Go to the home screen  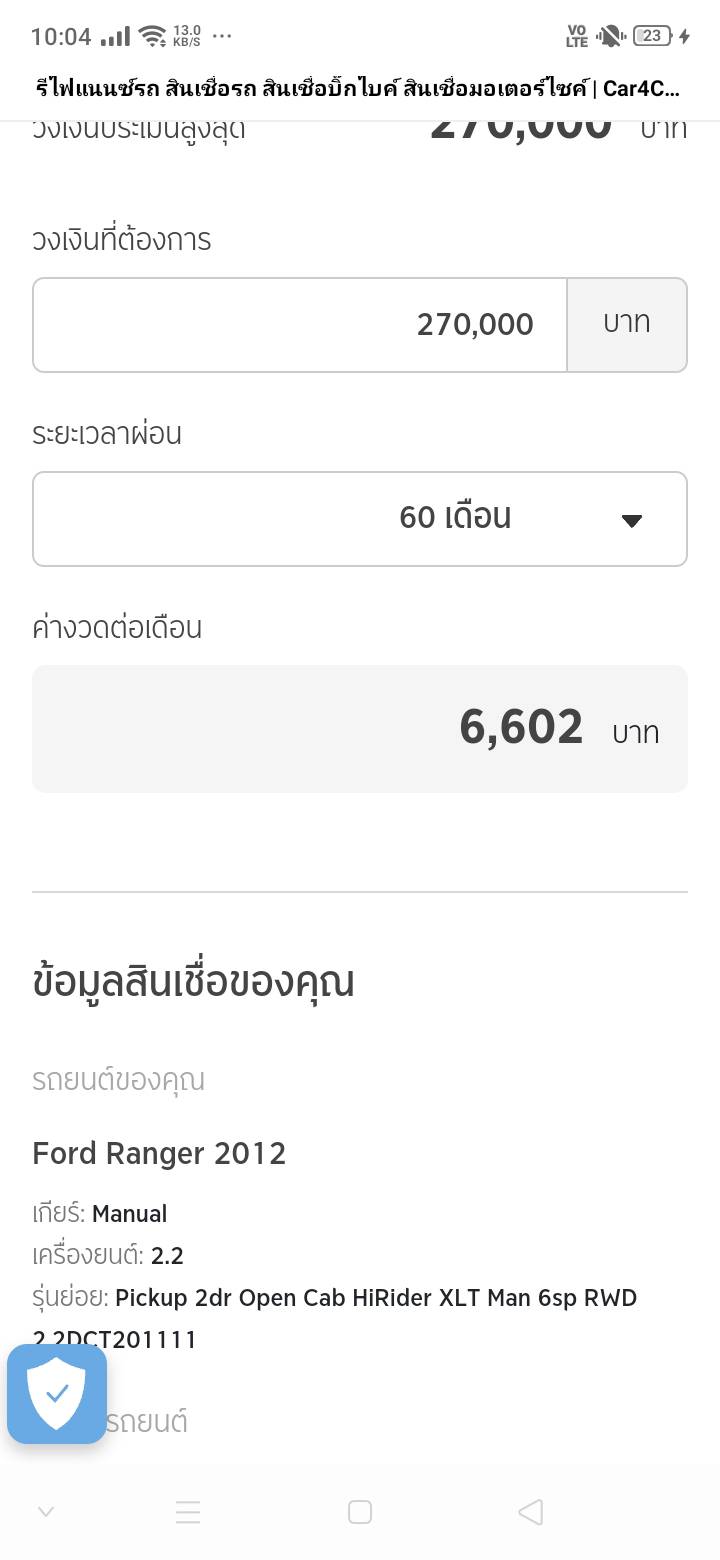point(360,1512)
